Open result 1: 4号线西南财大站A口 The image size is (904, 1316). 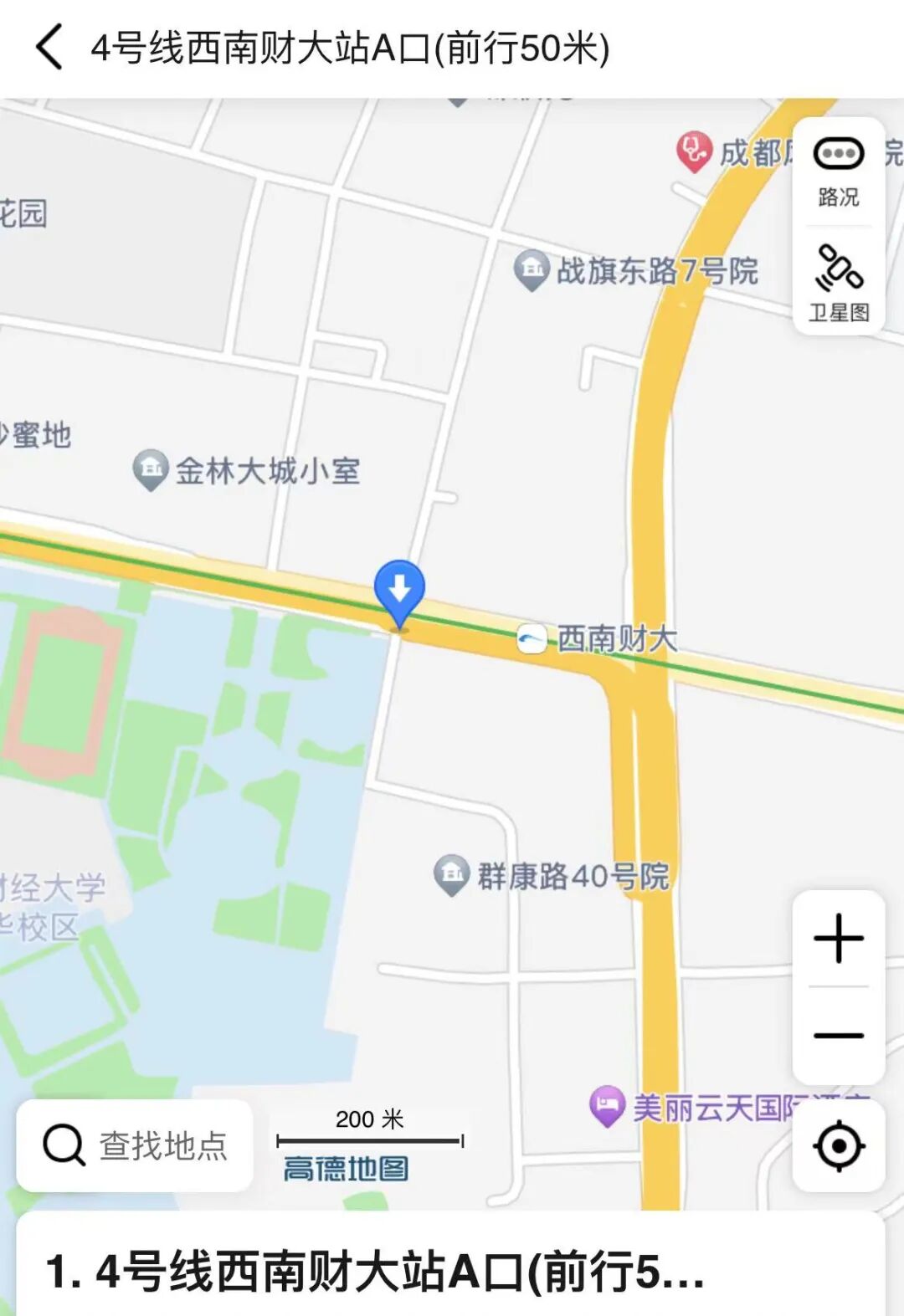pyautogui.click(x=377, y=1272)
